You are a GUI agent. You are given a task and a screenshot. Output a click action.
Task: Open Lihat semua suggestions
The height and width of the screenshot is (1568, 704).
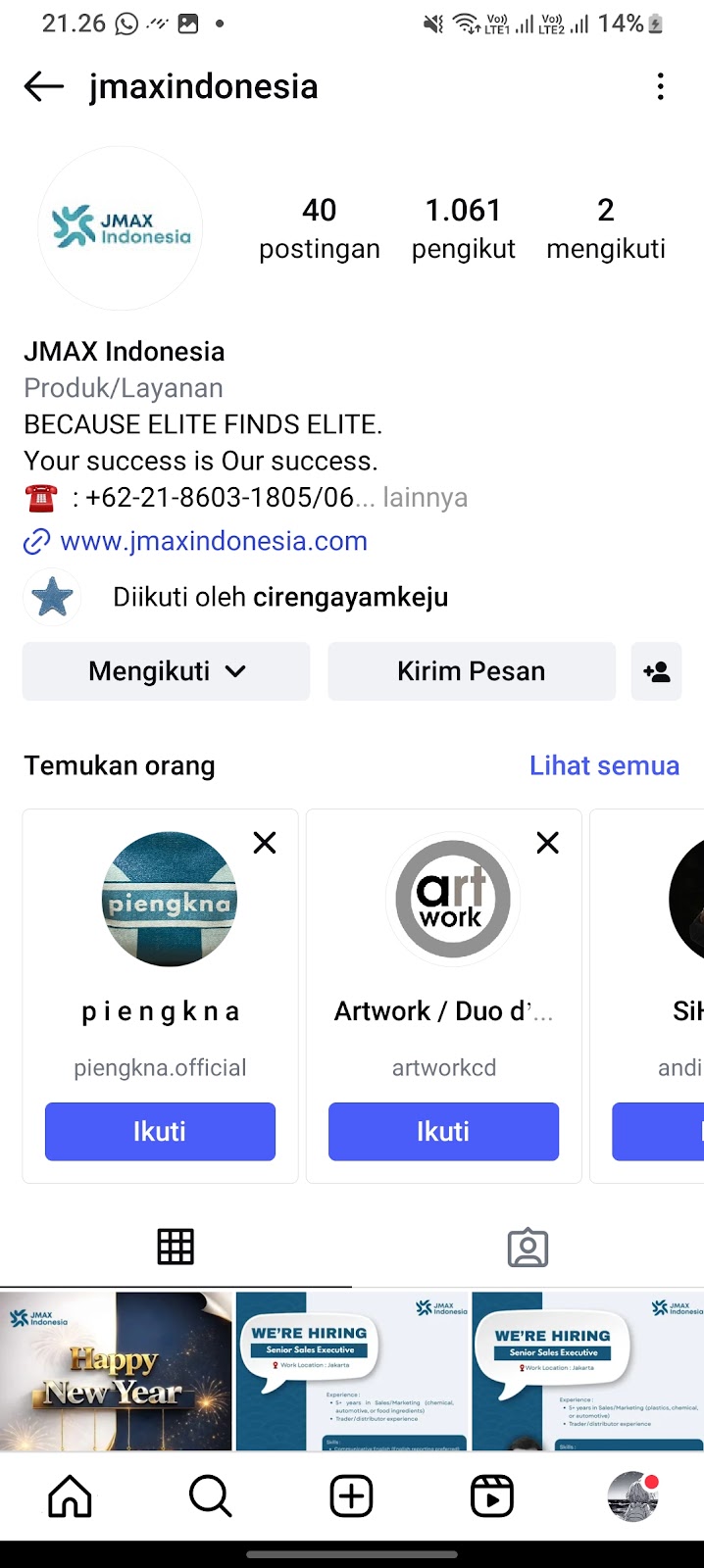pyautogui.click(x=604, y=765)
